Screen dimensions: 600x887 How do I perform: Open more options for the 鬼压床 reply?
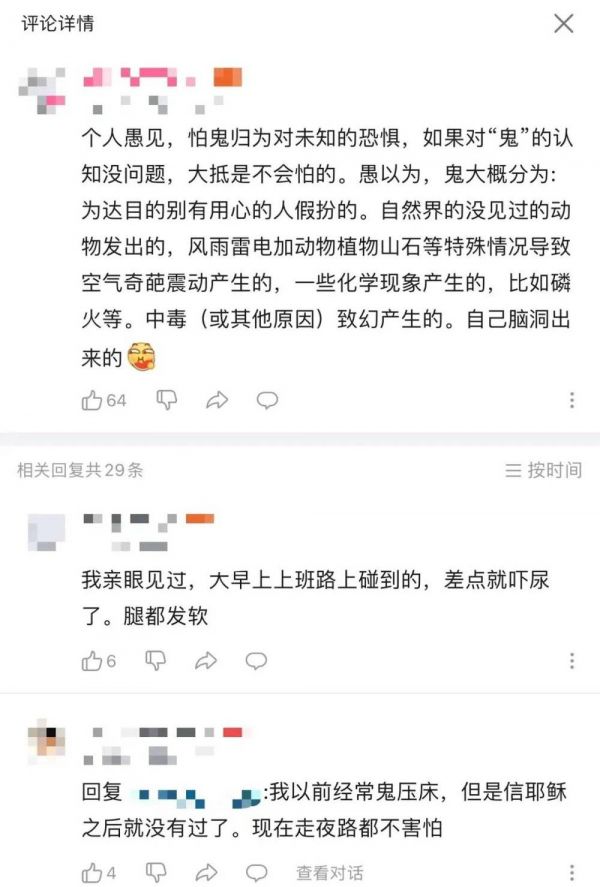tap(572, 872)
